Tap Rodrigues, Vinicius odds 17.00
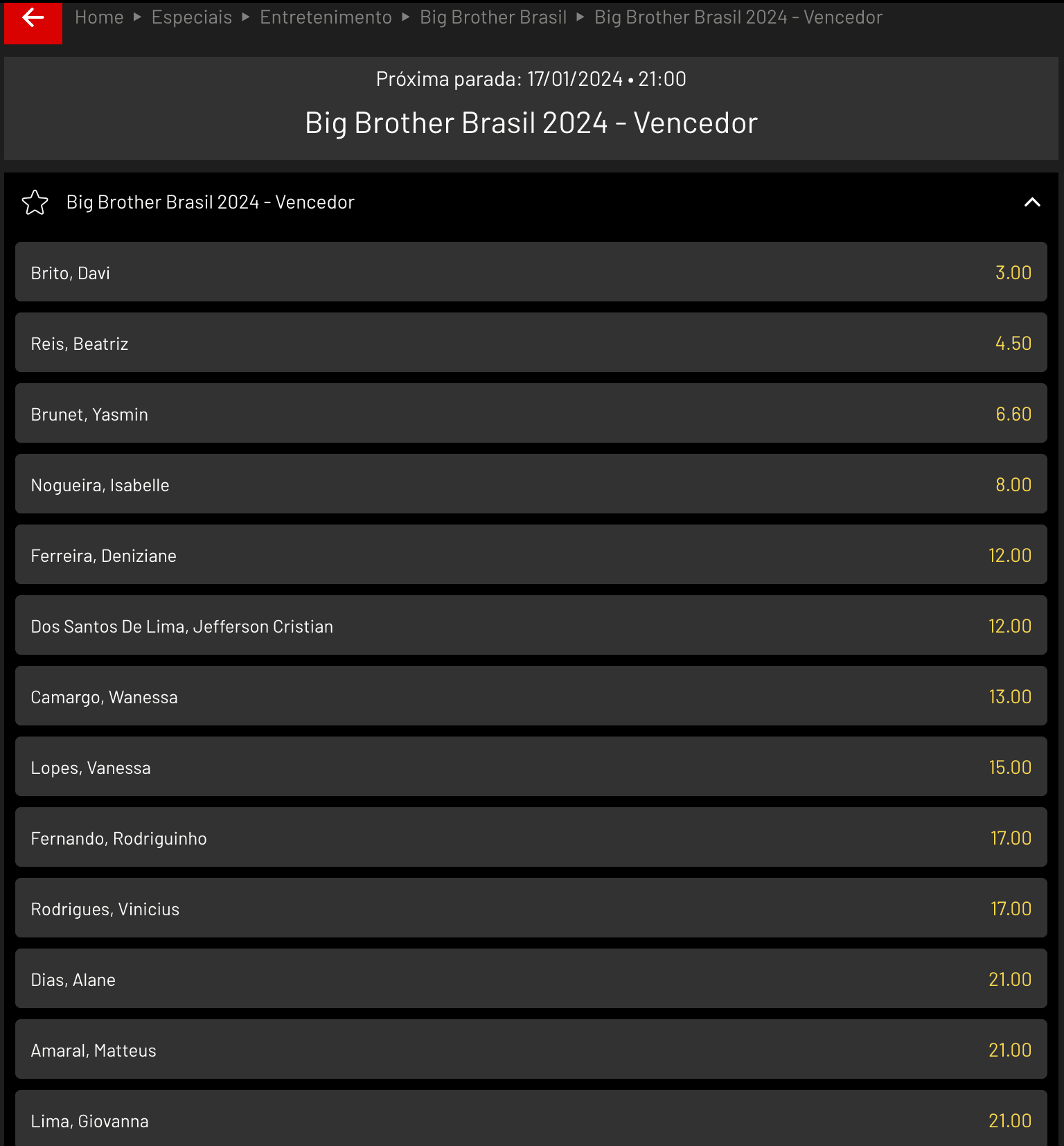The height and width of the screenshot is (1146, 1064). (x=531, y=908)
